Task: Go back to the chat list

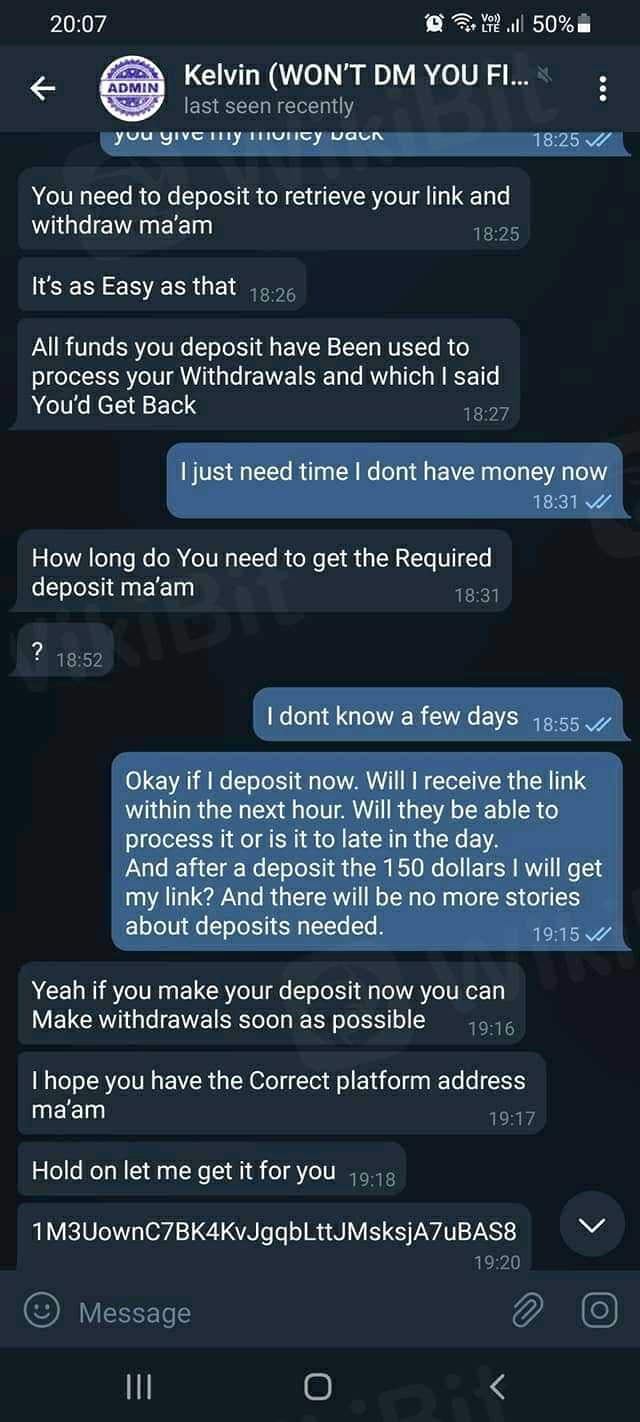Action: click(42, 89)
